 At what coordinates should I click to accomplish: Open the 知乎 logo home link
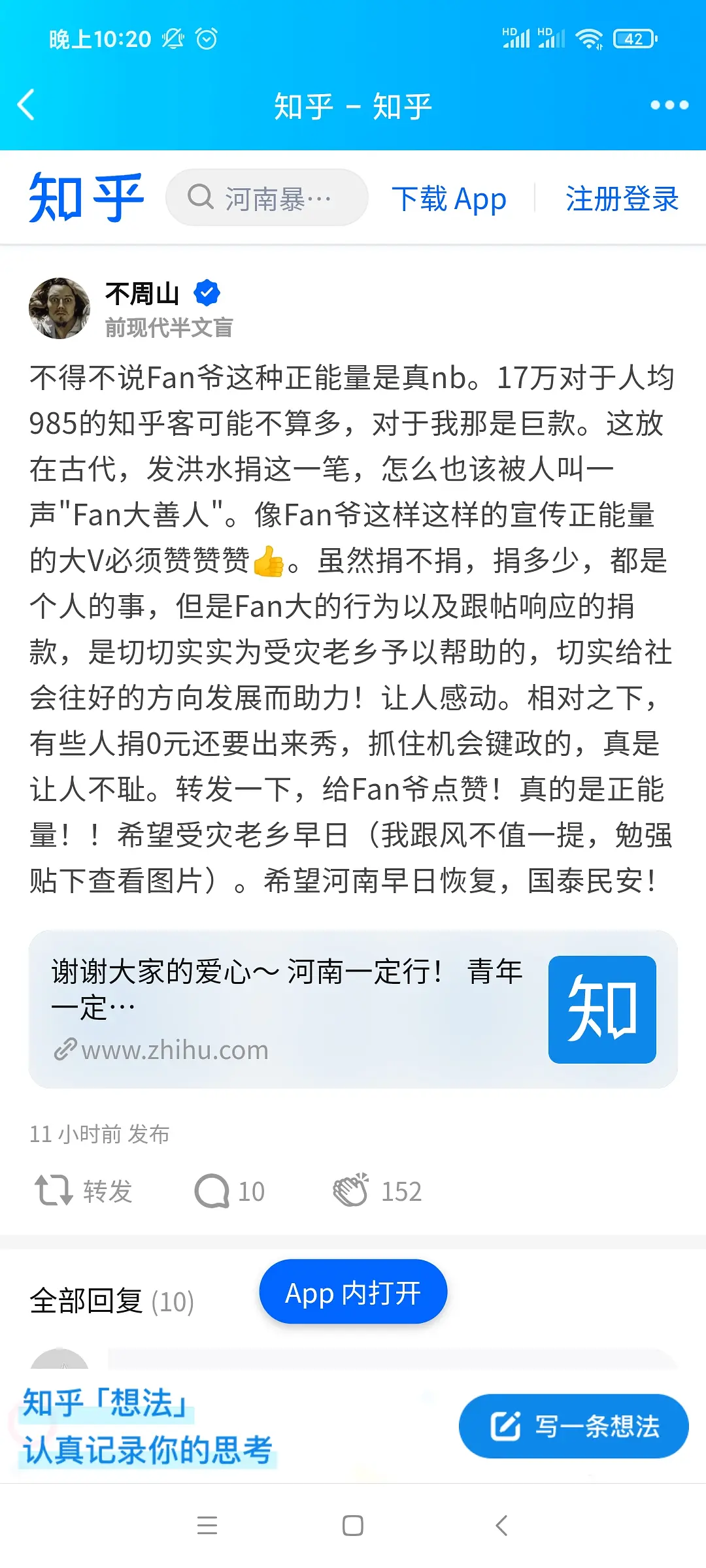[86, 197]
